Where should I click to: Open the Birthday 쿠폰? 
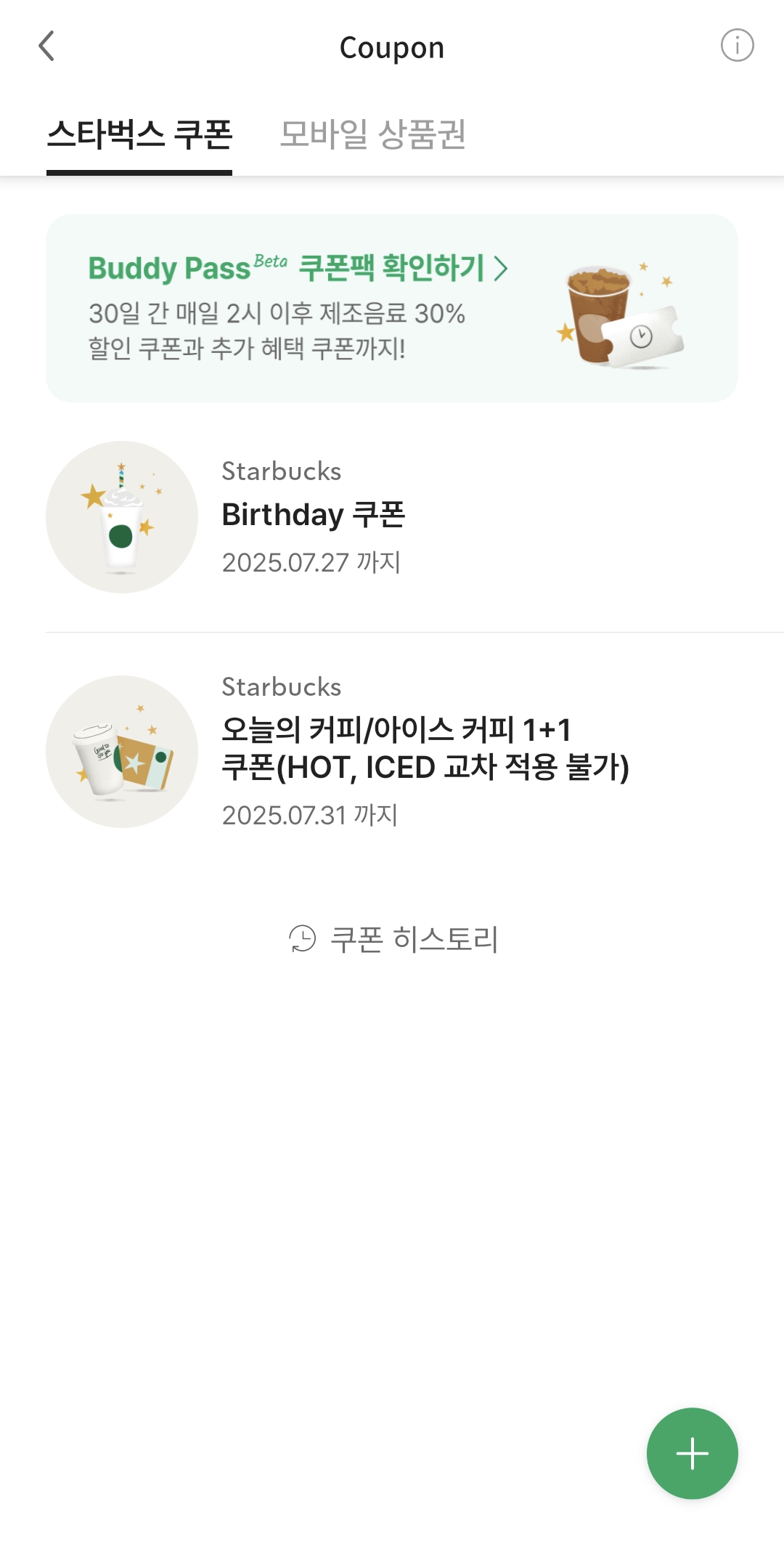click(392, 517)
